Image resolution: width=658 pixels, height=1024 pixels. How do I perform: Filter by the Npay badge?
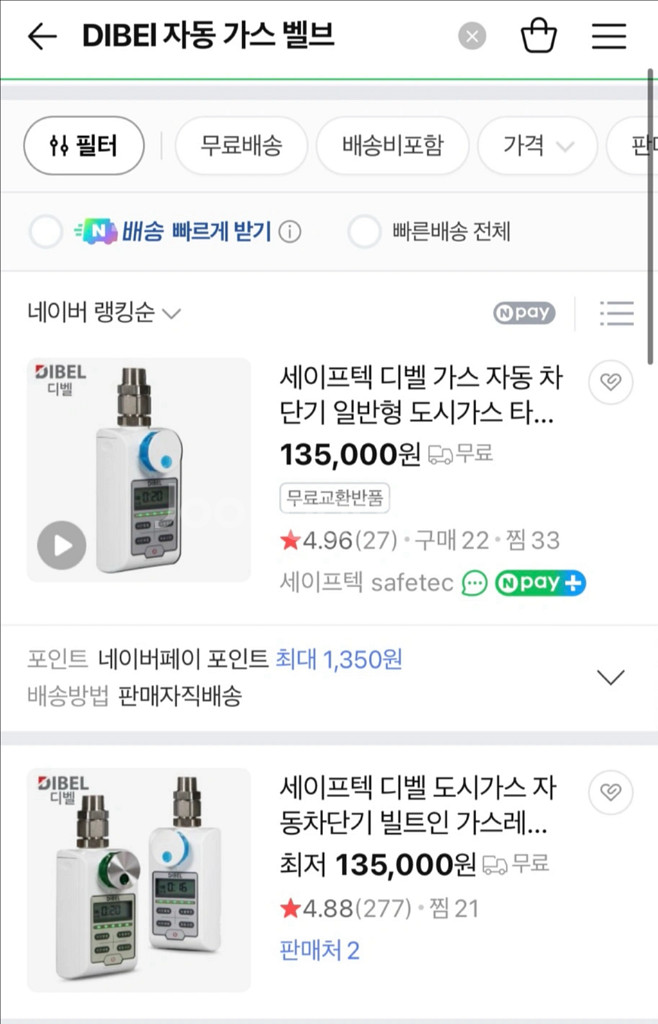click(x=524, y=313)
